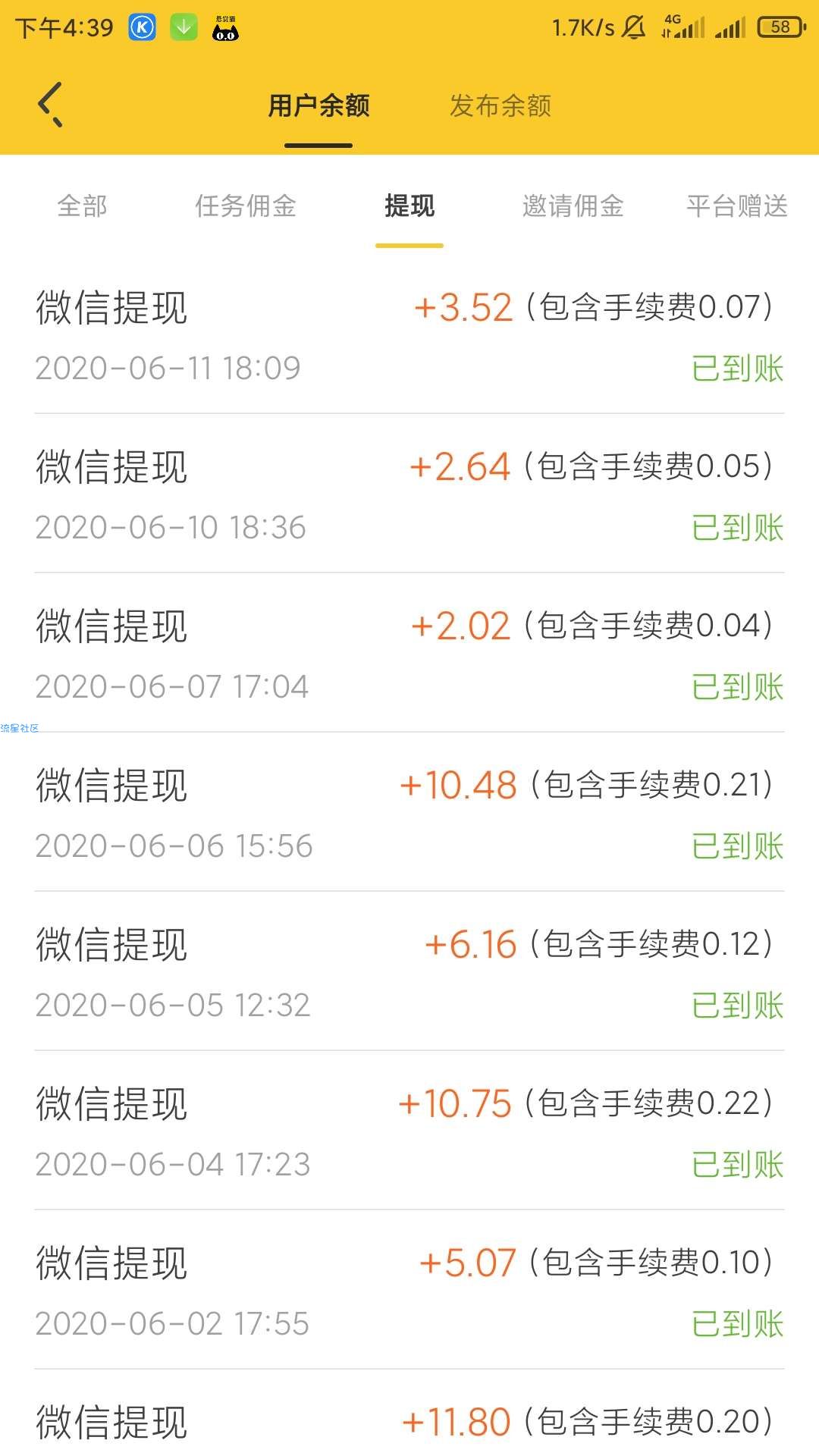Go back using the arrow icon
This screenshot has width=819, height=1456.
pyautogui.click(x=50, y=105)
